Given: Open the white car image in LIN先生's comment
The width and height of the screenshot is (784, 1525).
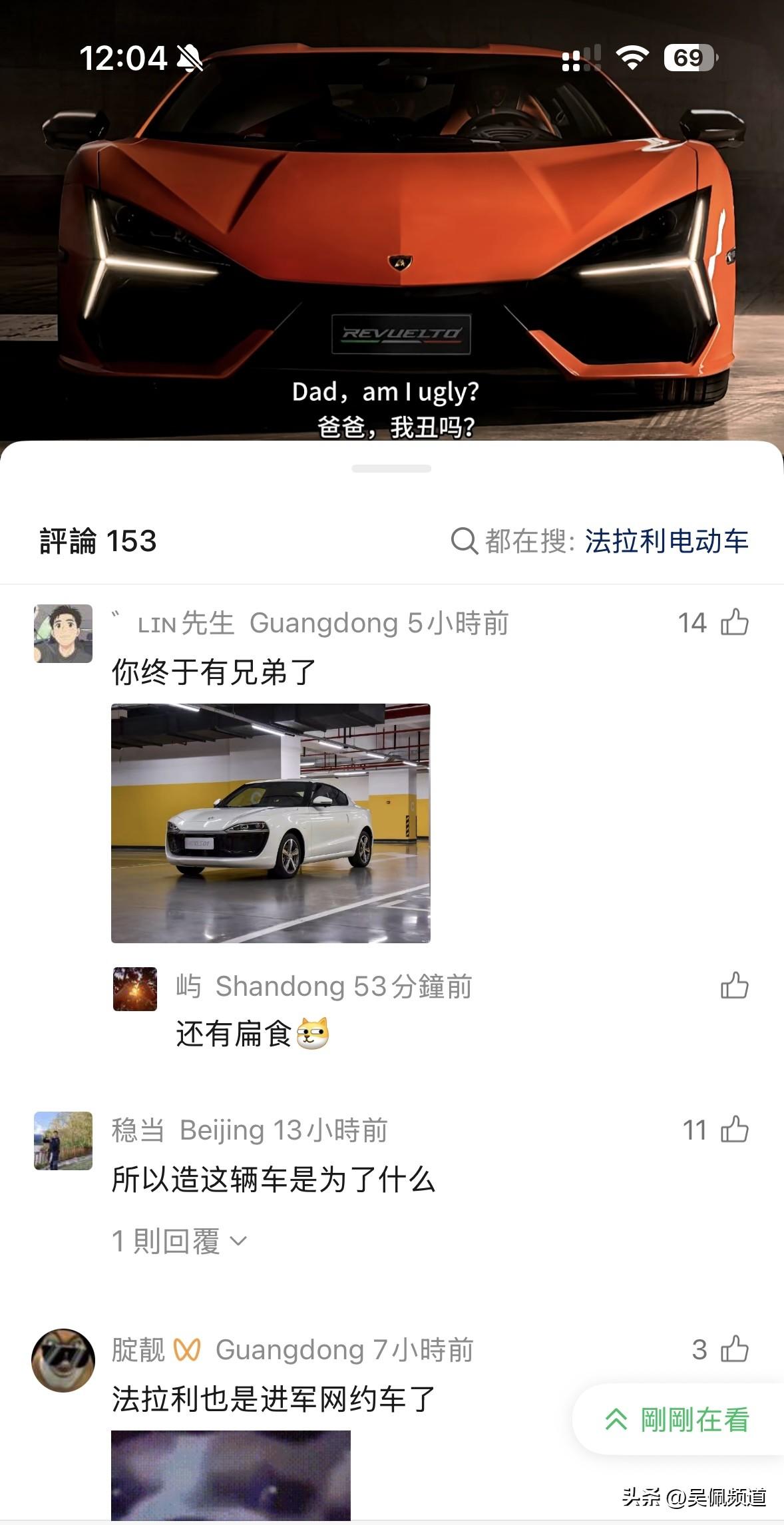Looking at the screenshot, I should pyautogui.click(x=271, y=823).
